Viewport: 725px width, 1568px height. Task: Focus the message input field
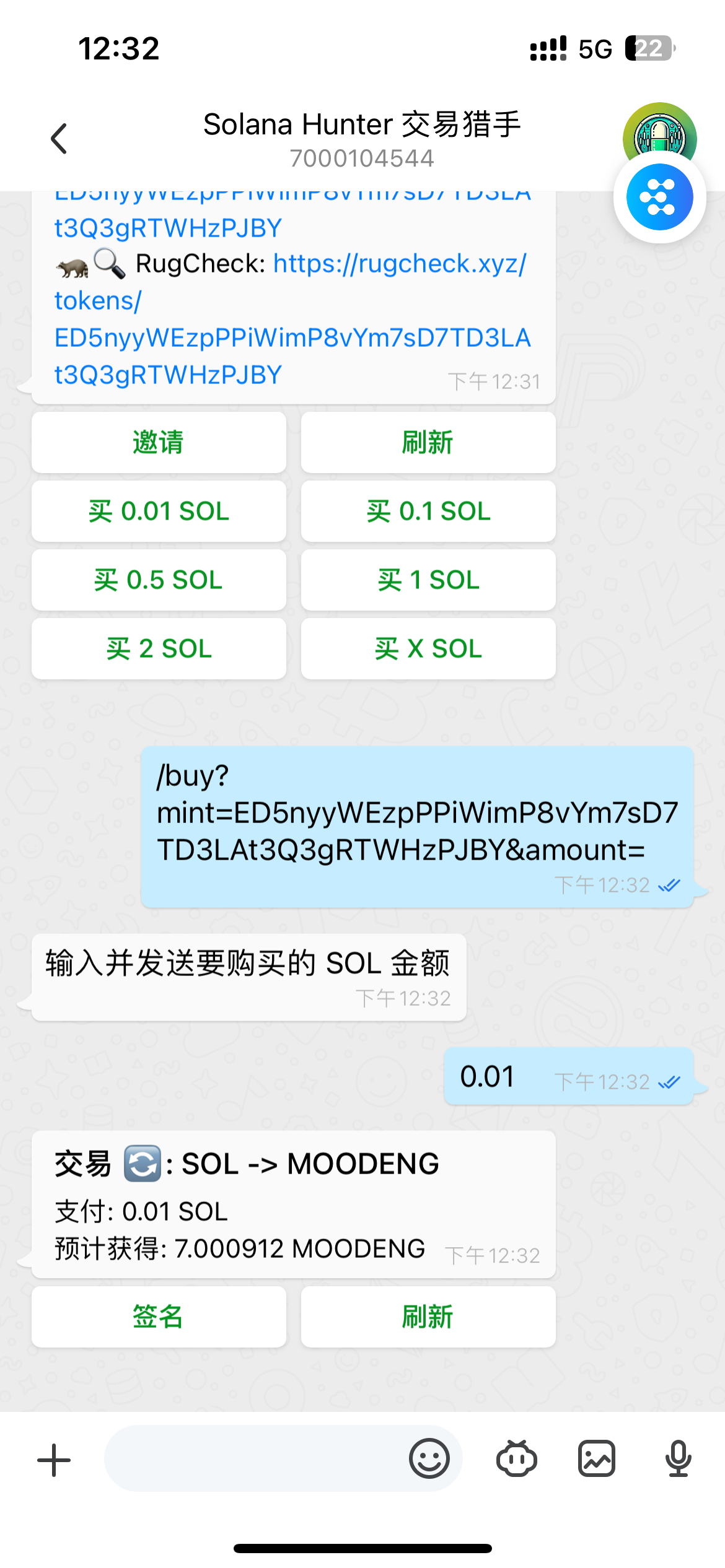254,1459
